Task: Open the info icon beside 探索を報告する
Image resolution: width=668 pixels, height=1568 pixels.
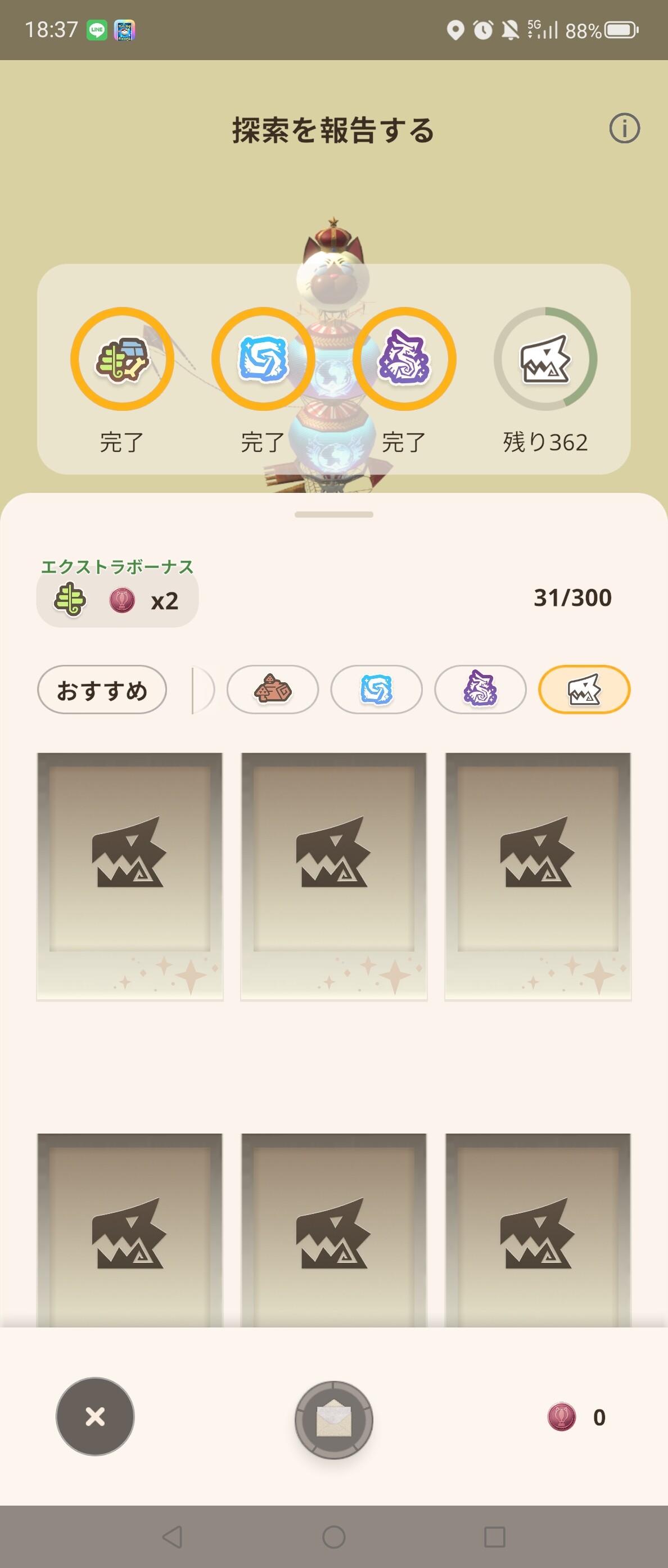Action: (624, 129)
